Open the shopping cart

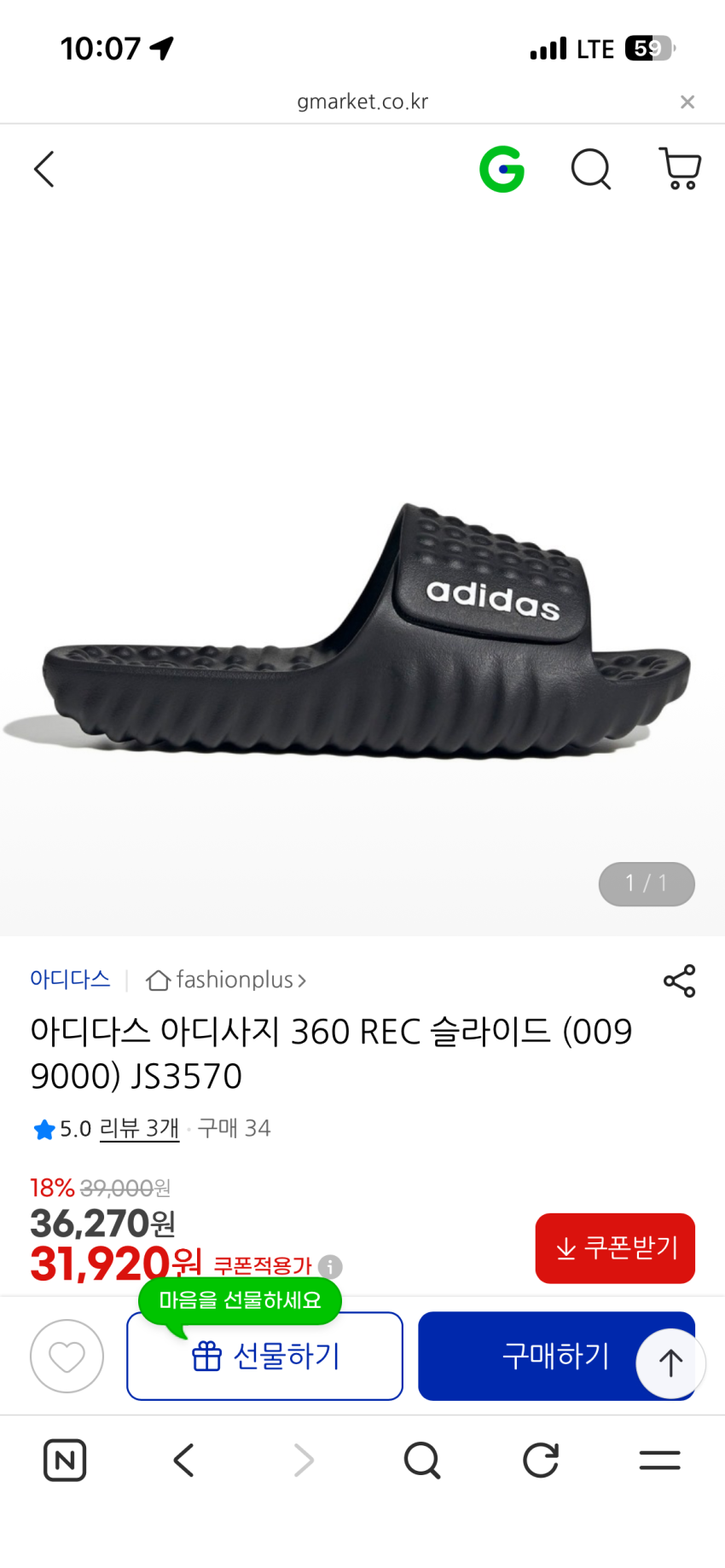679,169
